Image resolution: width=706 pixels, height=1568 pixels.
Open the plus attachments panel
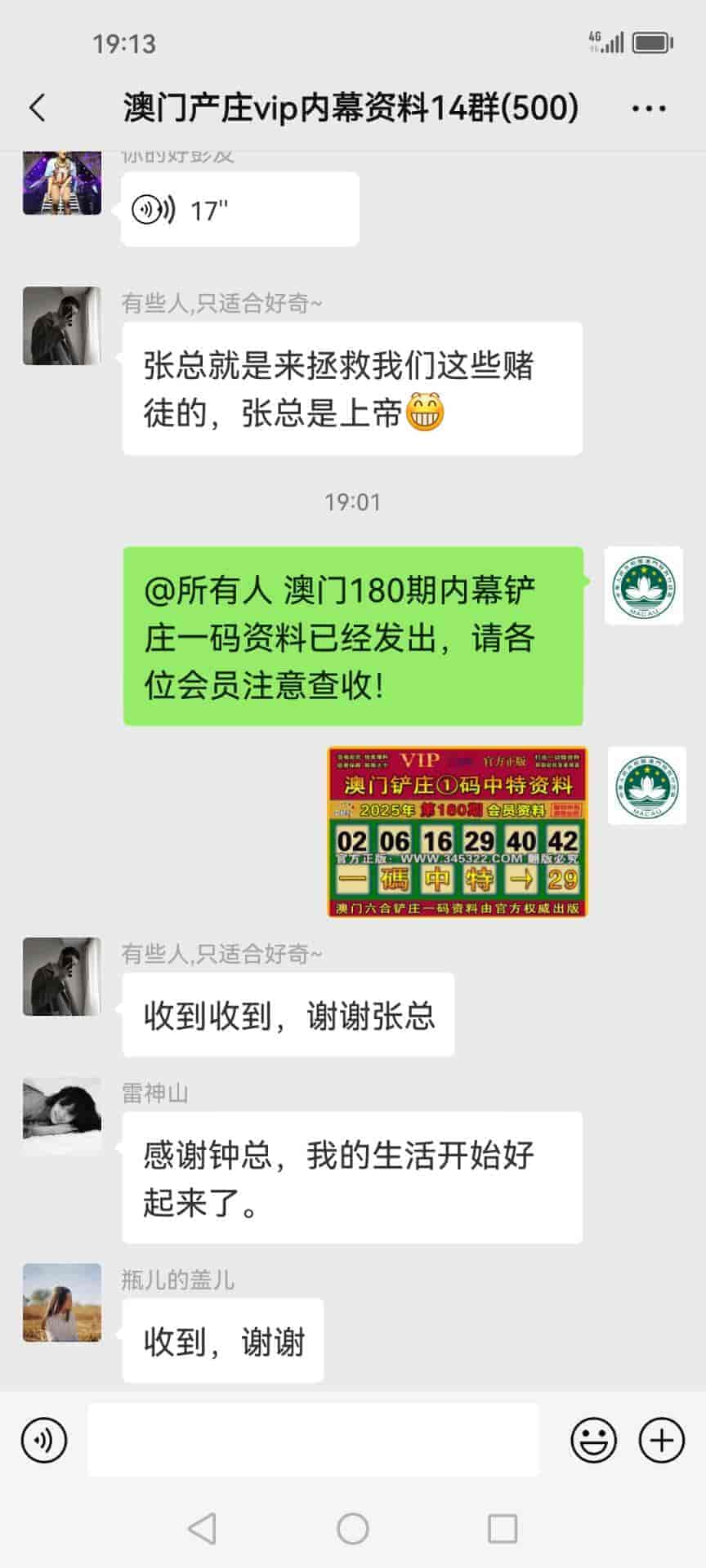pos(661,1440)
